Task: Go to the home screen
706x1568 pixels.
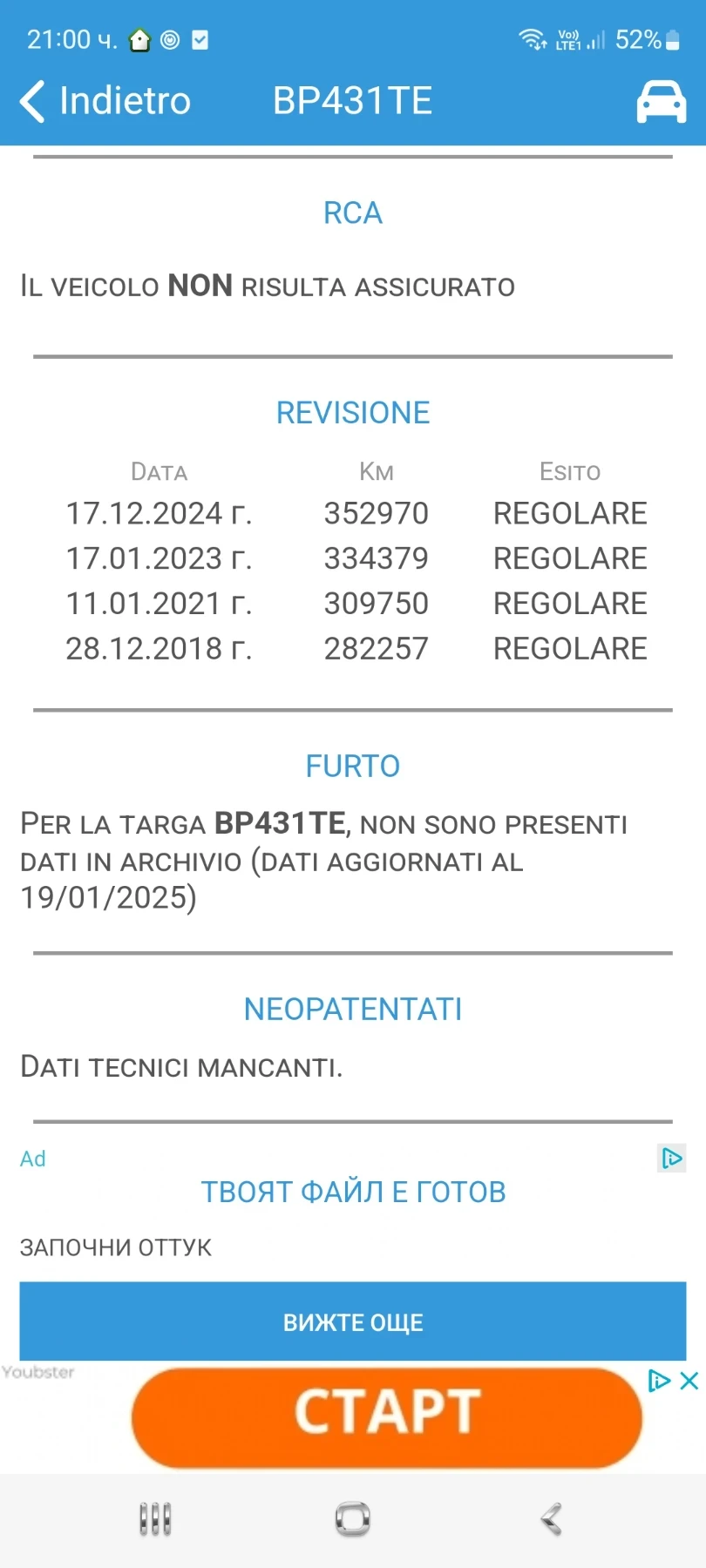Action: 352,1519
